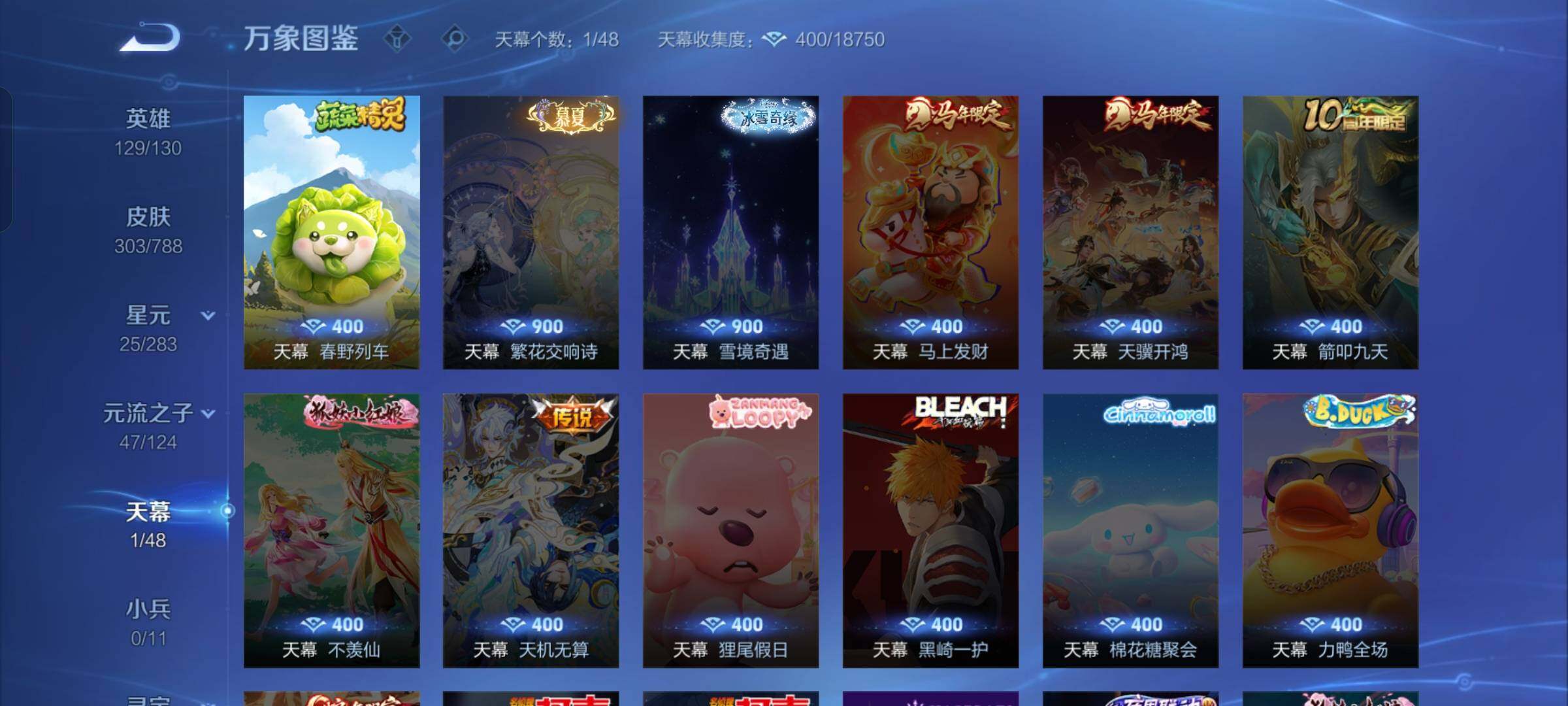1568x706 pixels.
Task: Switch to the 星元 tab
Action: pos(148,328)
